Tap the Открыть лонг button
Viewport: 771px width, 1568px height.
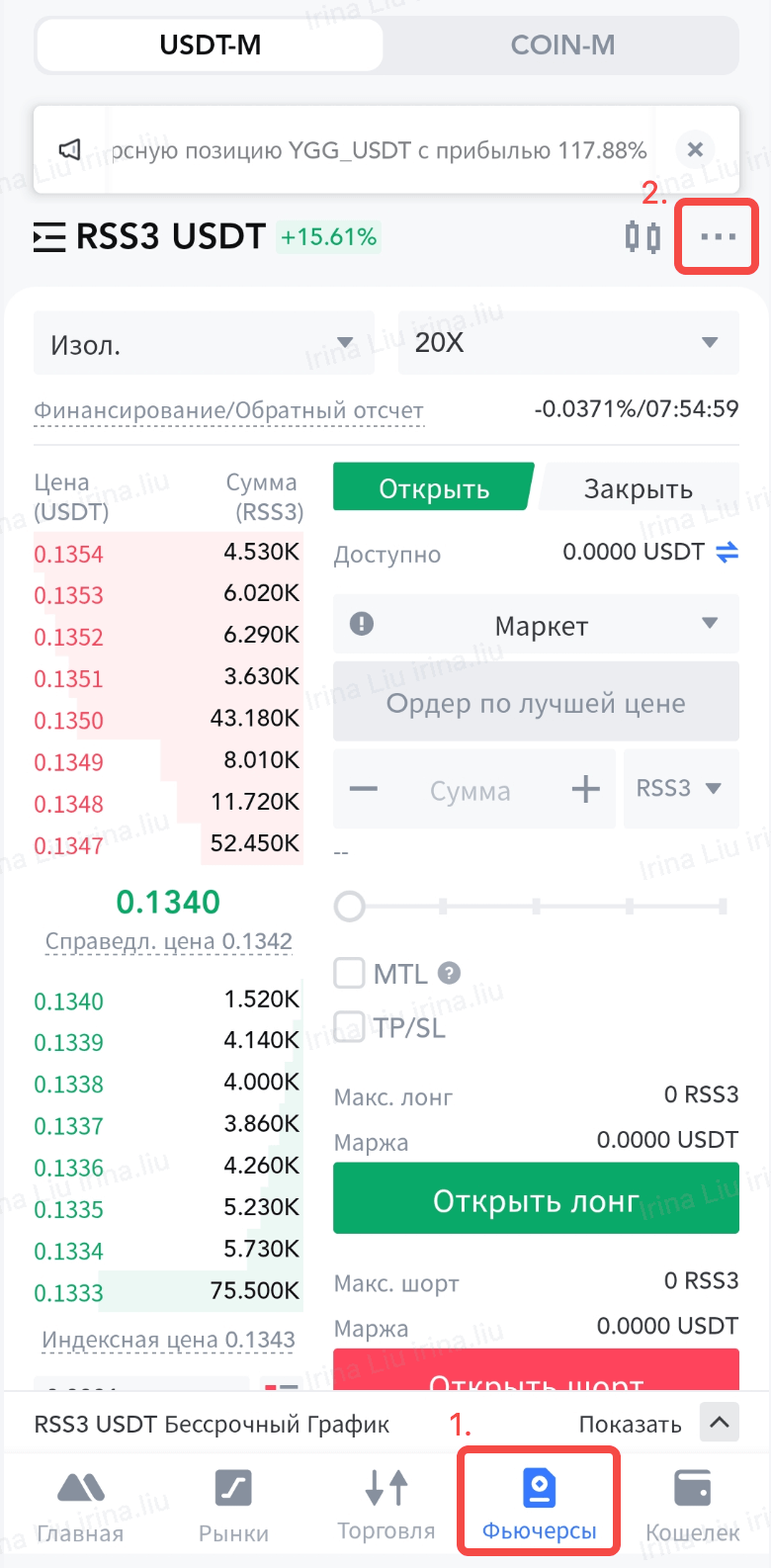click(536, 1199)
